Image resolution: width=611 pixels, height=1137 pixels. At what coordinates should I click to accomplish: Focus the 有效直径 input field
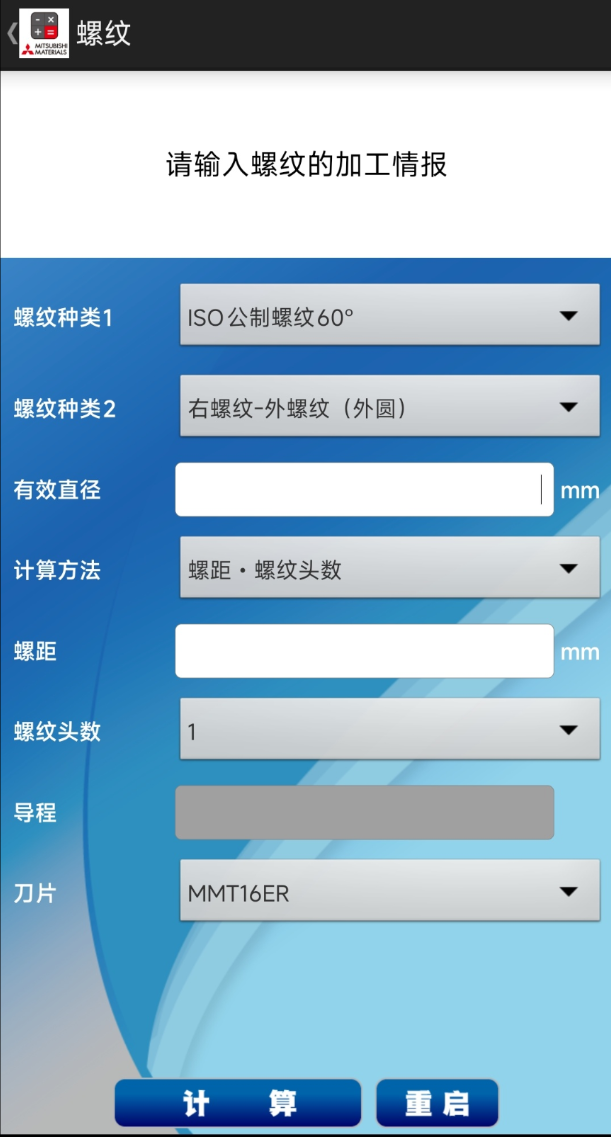[x=364, y=490]
